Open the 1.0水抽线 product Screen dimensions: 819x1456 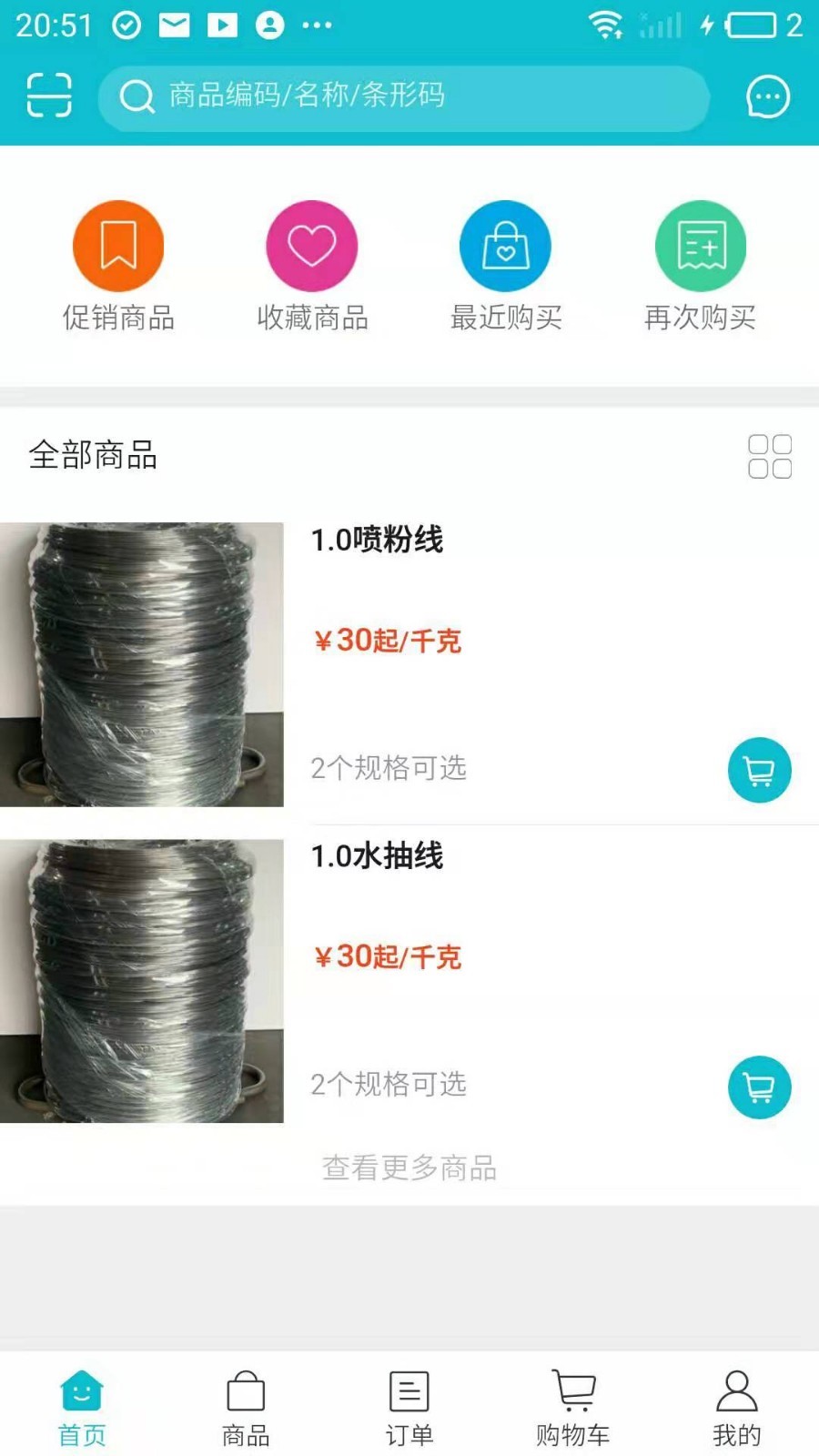point(377,856)
